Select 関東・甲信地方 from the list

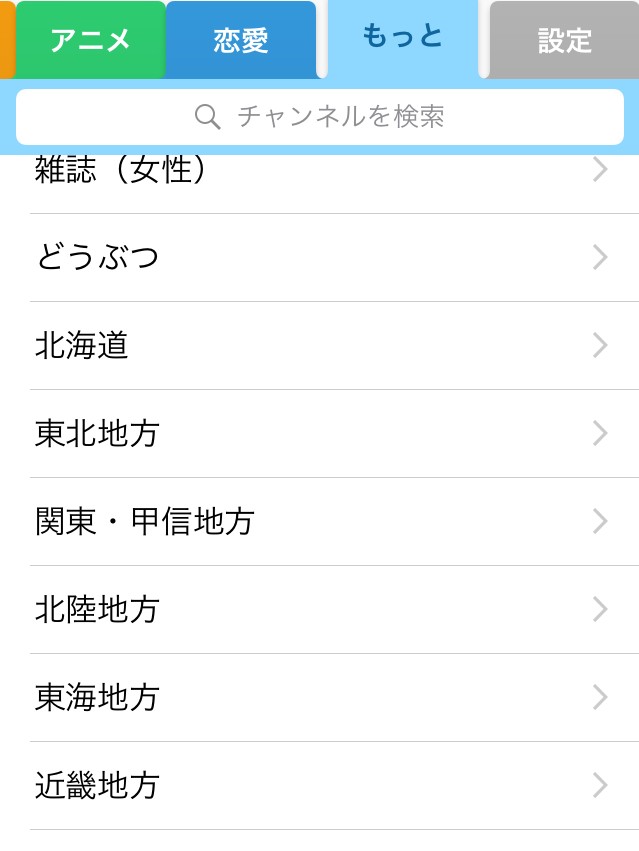[x=320, y=522]
